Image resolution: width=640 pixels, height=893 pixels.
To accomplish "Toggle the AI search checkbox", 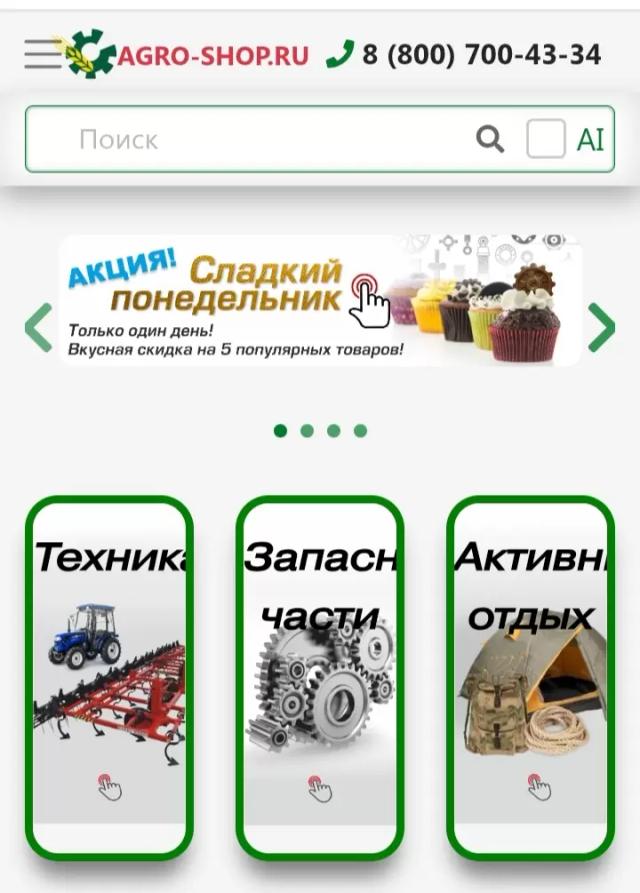I will tap(546, 139).
